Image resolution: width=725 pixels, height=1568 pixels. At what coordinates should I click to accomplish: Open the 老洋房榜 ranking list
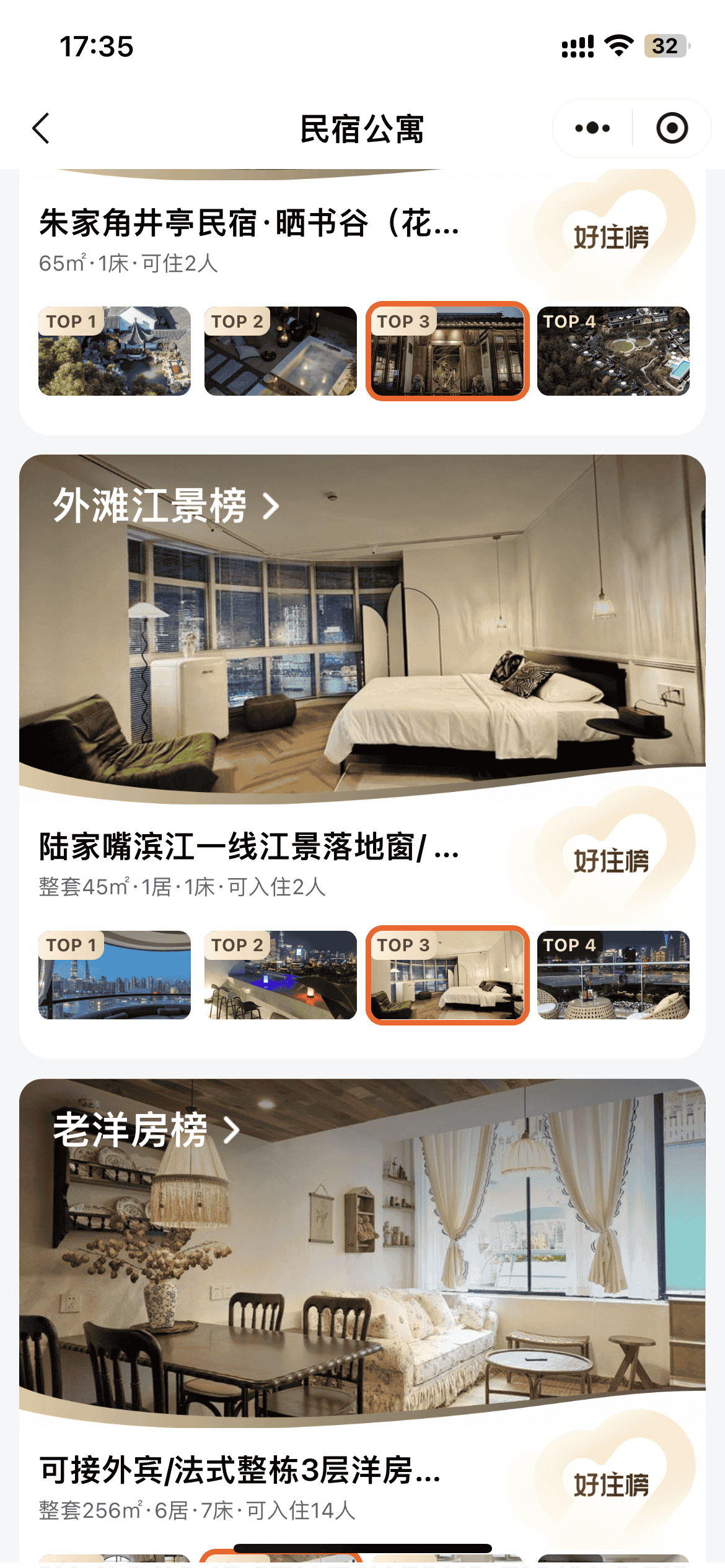(x=146, y=1130)
